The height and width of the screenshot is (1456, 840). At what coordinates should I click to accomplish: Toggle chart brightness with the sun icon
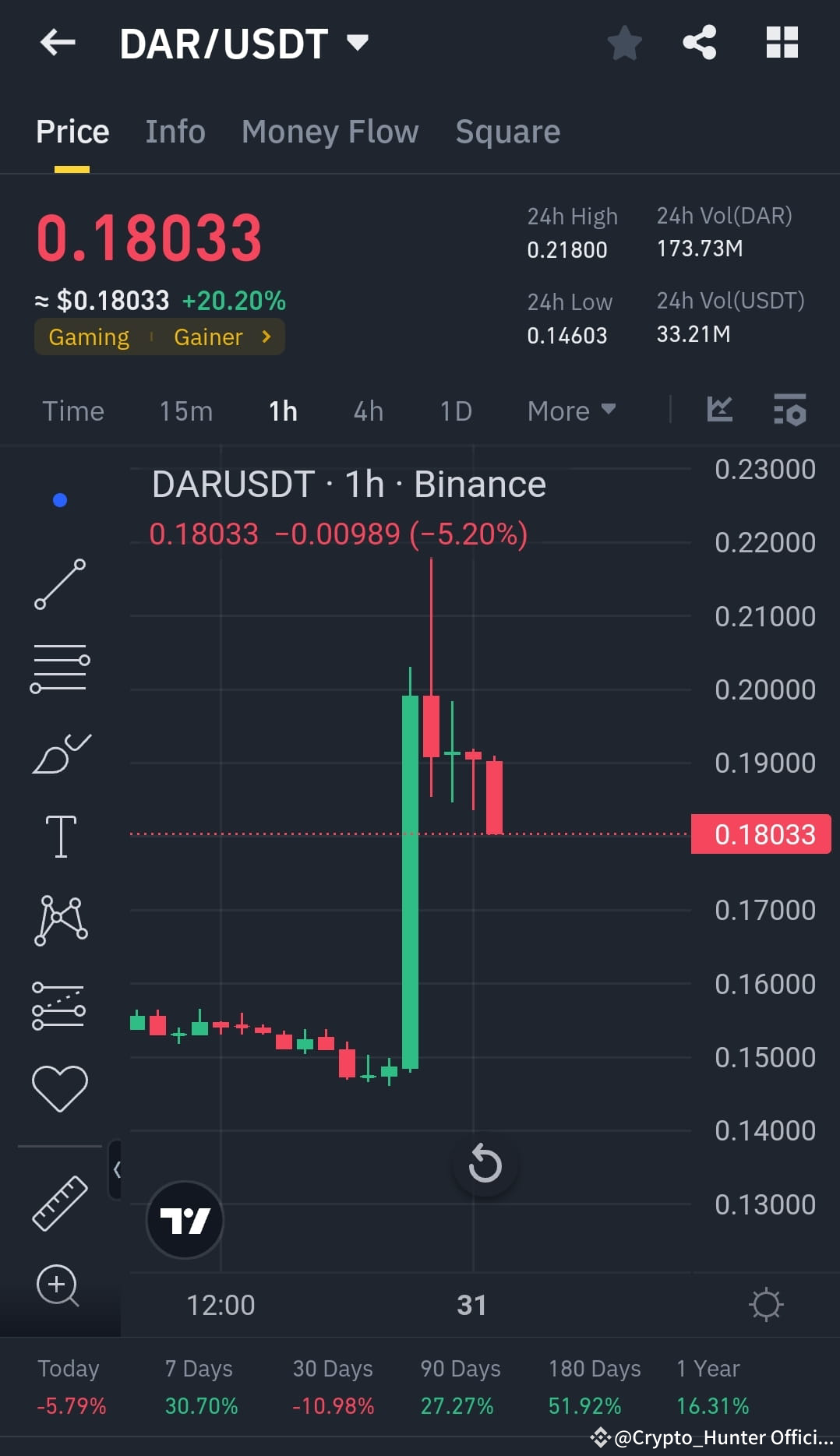coord(767,1303)
